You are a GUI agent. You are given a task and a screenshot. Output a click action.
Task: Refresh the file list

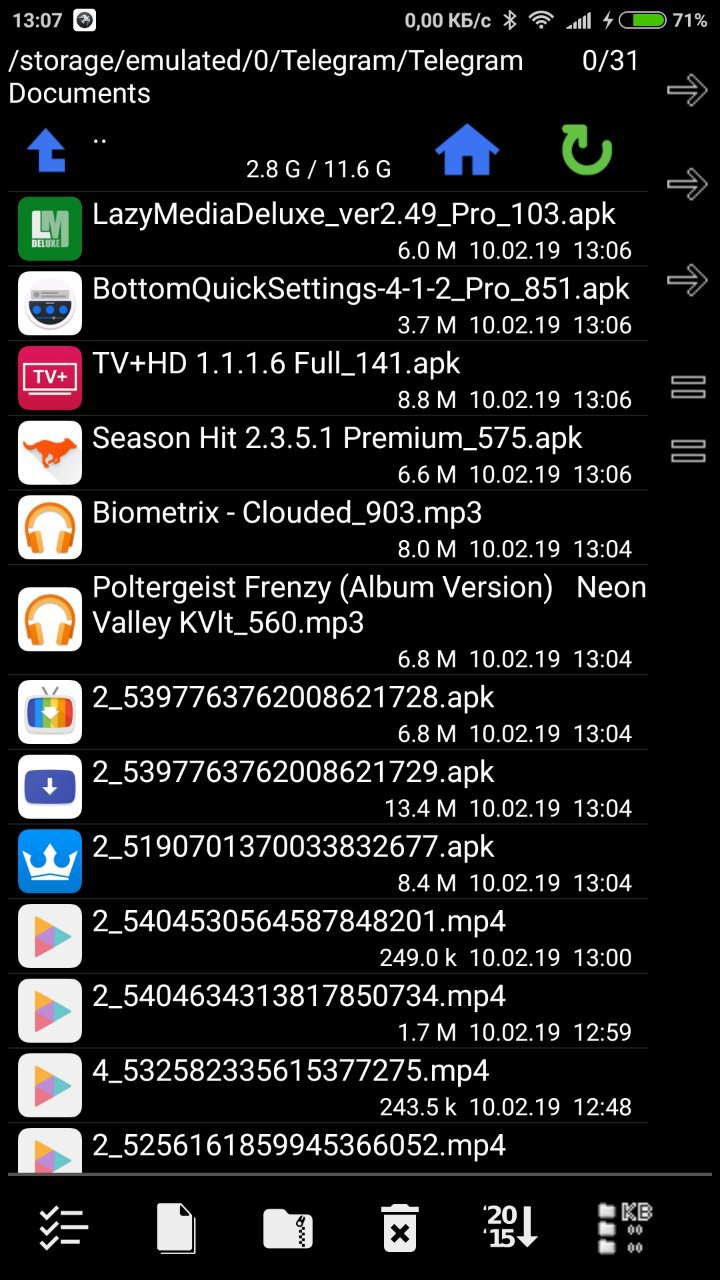[587, 150]
